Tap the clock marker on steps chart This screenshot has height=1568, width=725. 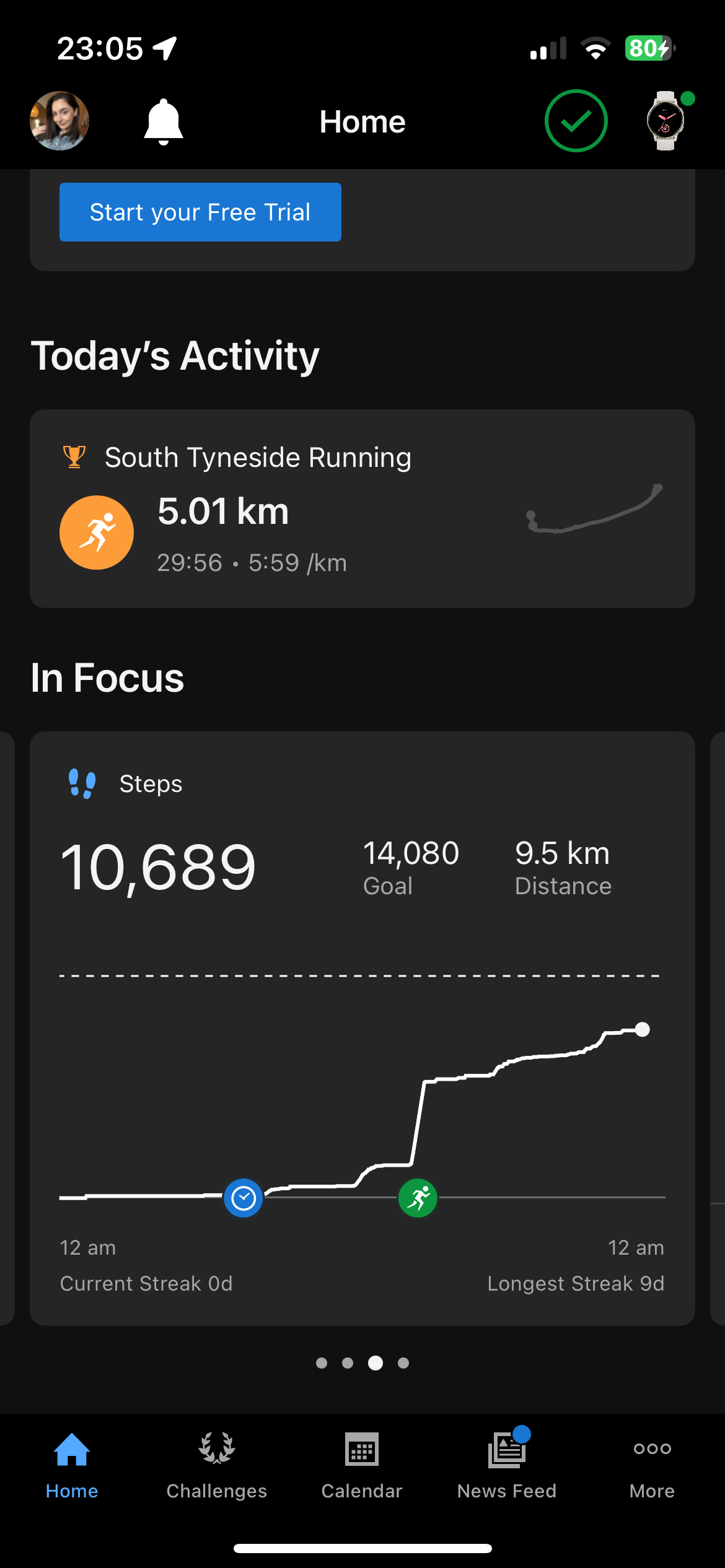coord(244,1198)
